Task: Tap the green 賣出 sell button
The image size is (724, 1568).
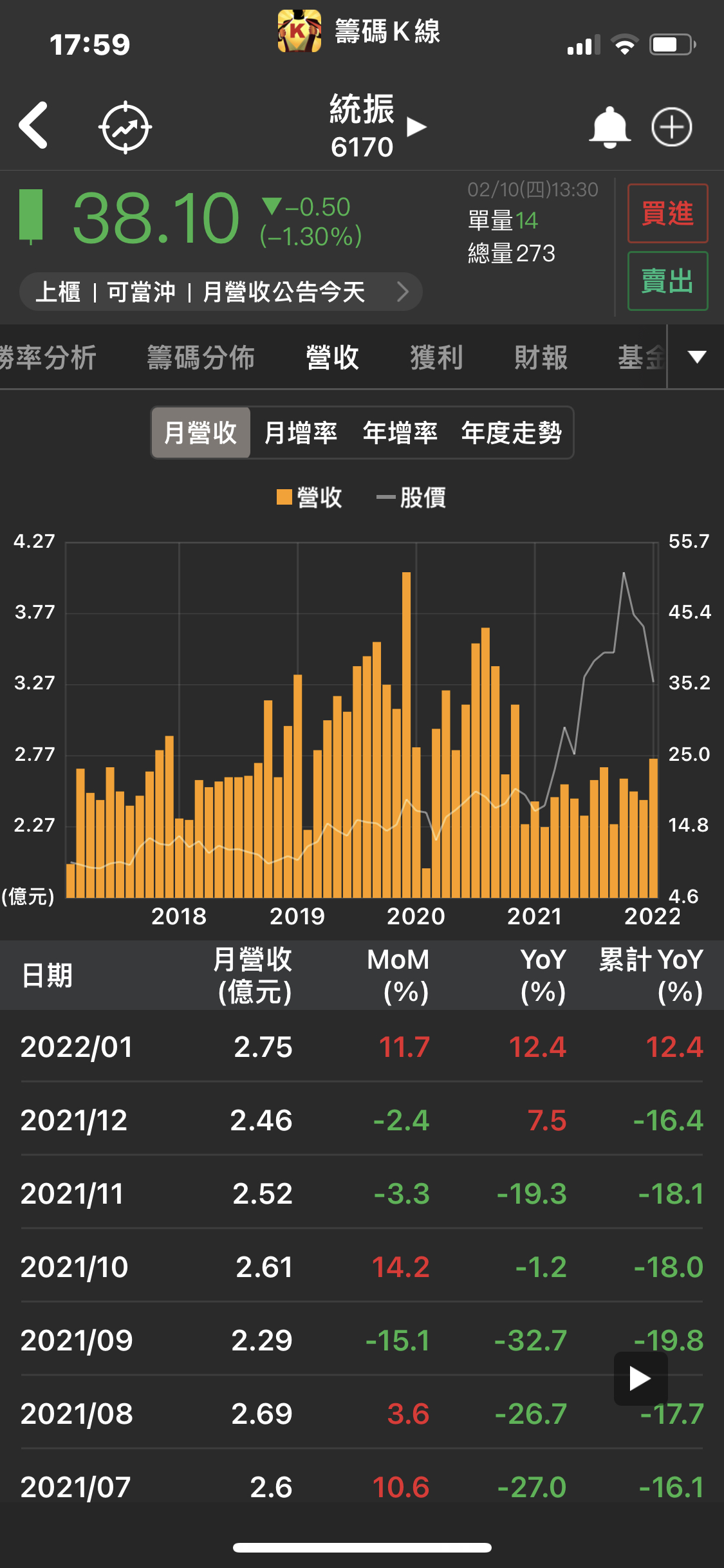Action: click(667, 281)
